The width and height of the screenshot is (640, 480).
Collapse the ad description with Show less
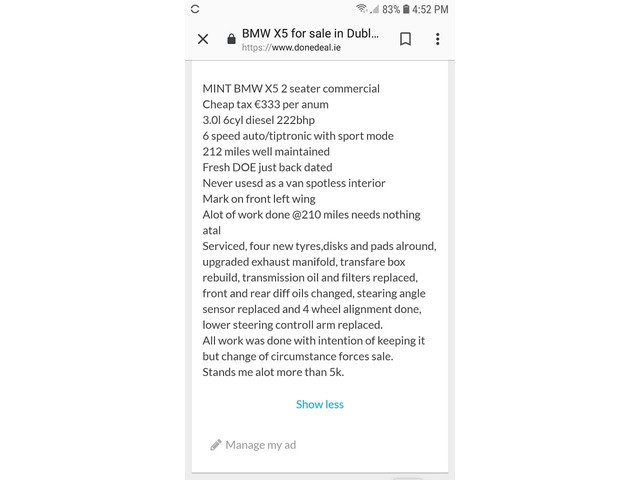(319, 404)
